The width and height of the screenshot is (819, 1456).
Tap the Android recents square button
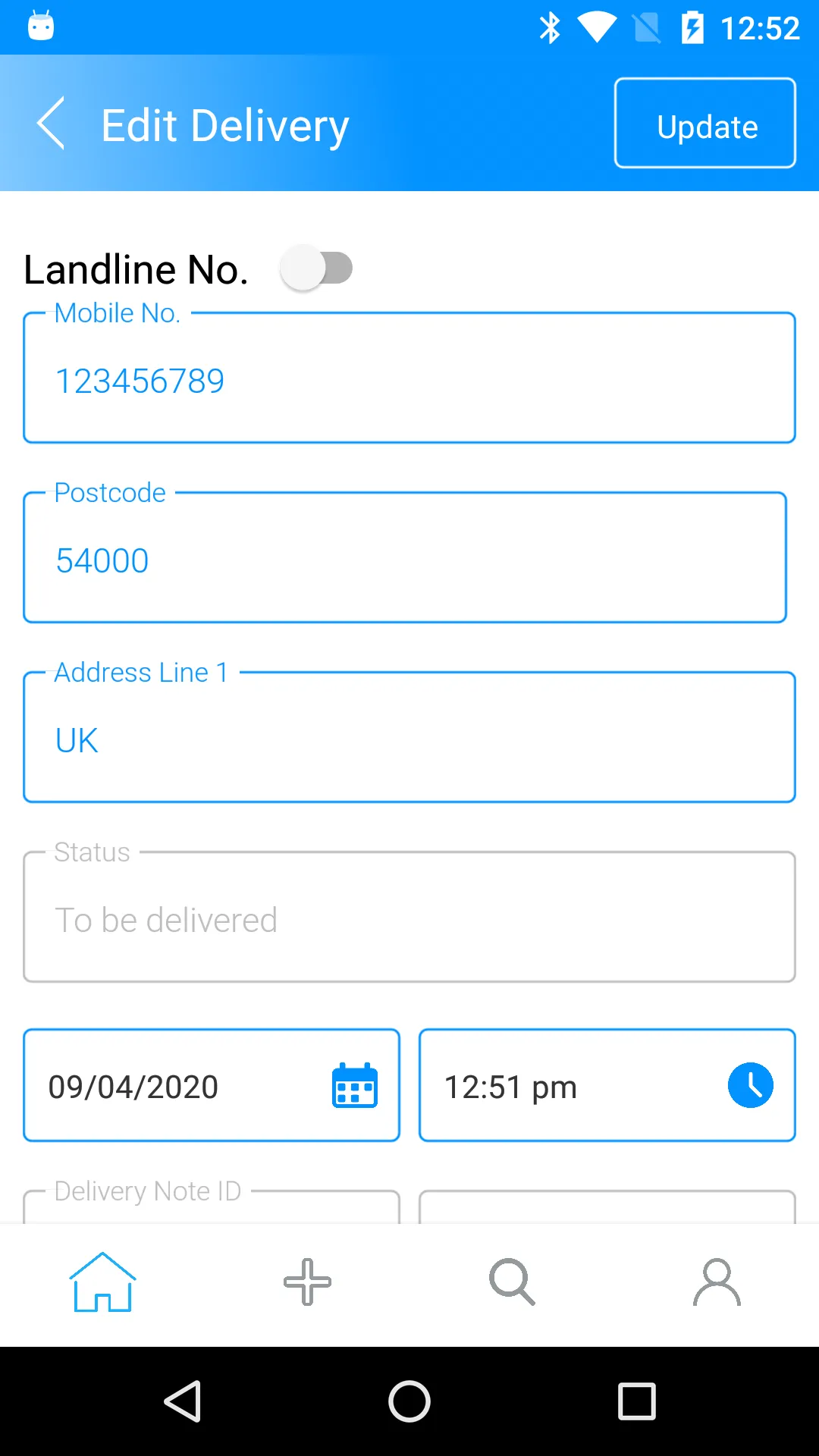coord(635,1401)
